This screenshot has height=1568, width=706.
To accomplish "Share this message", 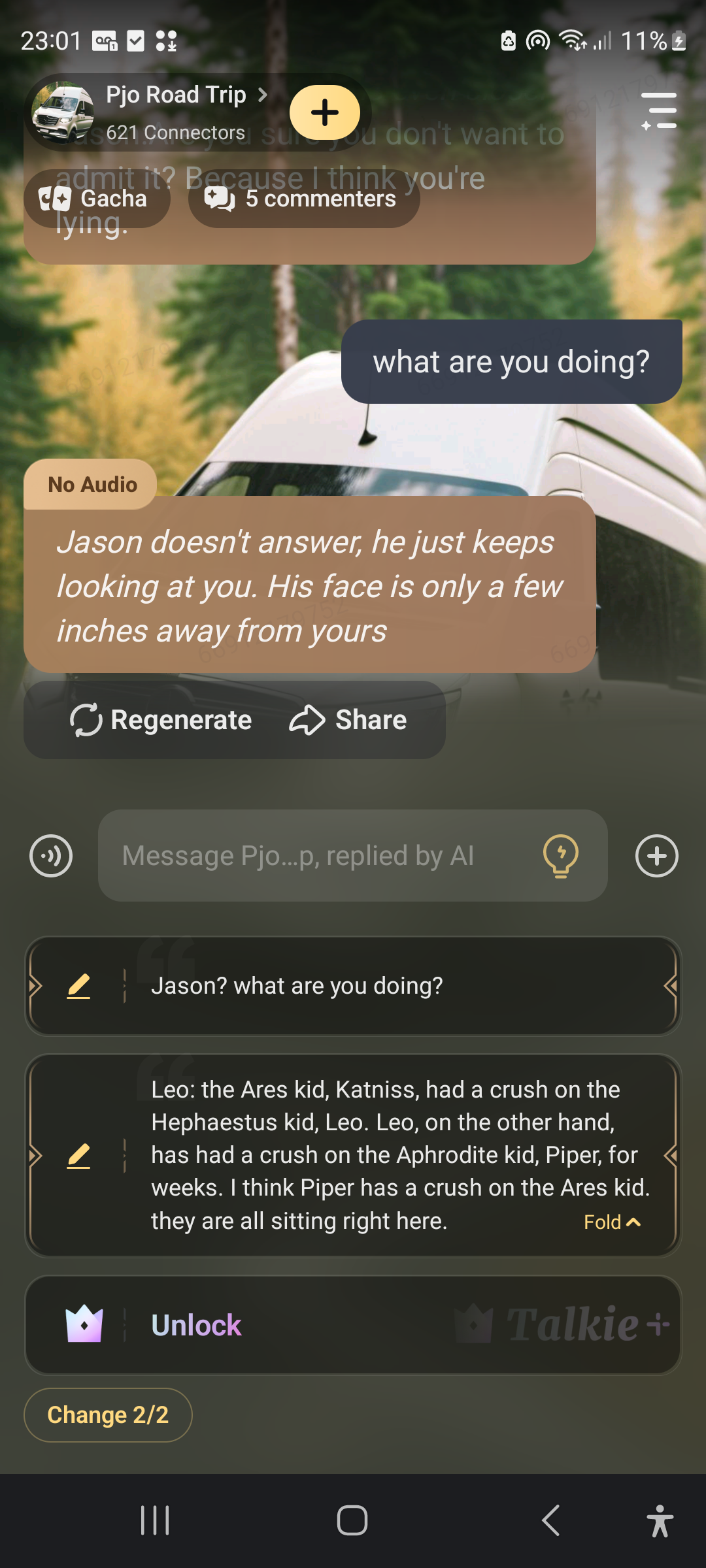I will tap(348, 720).
